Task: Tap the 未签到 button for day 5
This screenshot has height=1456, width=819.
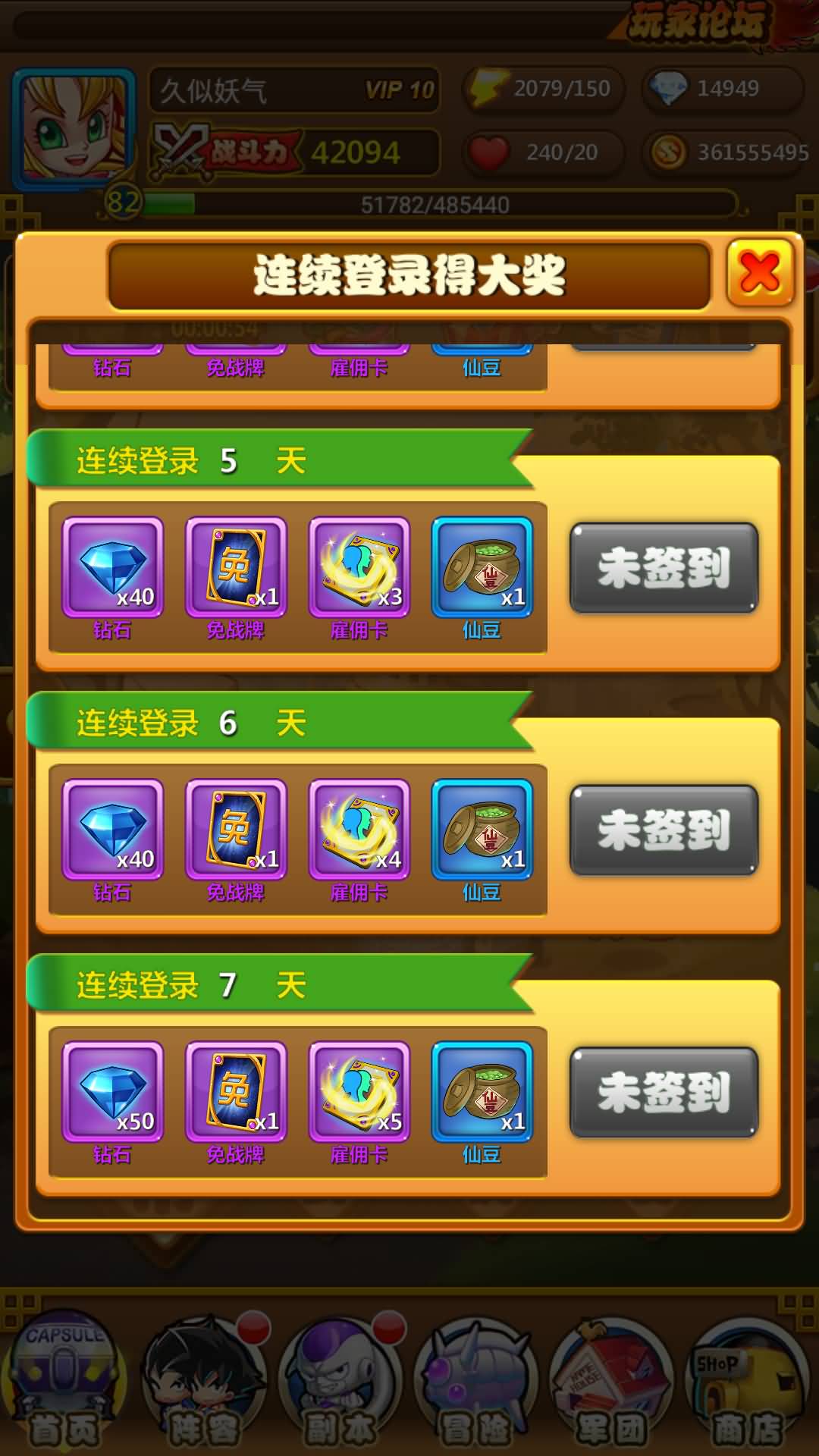Action: pyautogui.click(x=664, y=567)
